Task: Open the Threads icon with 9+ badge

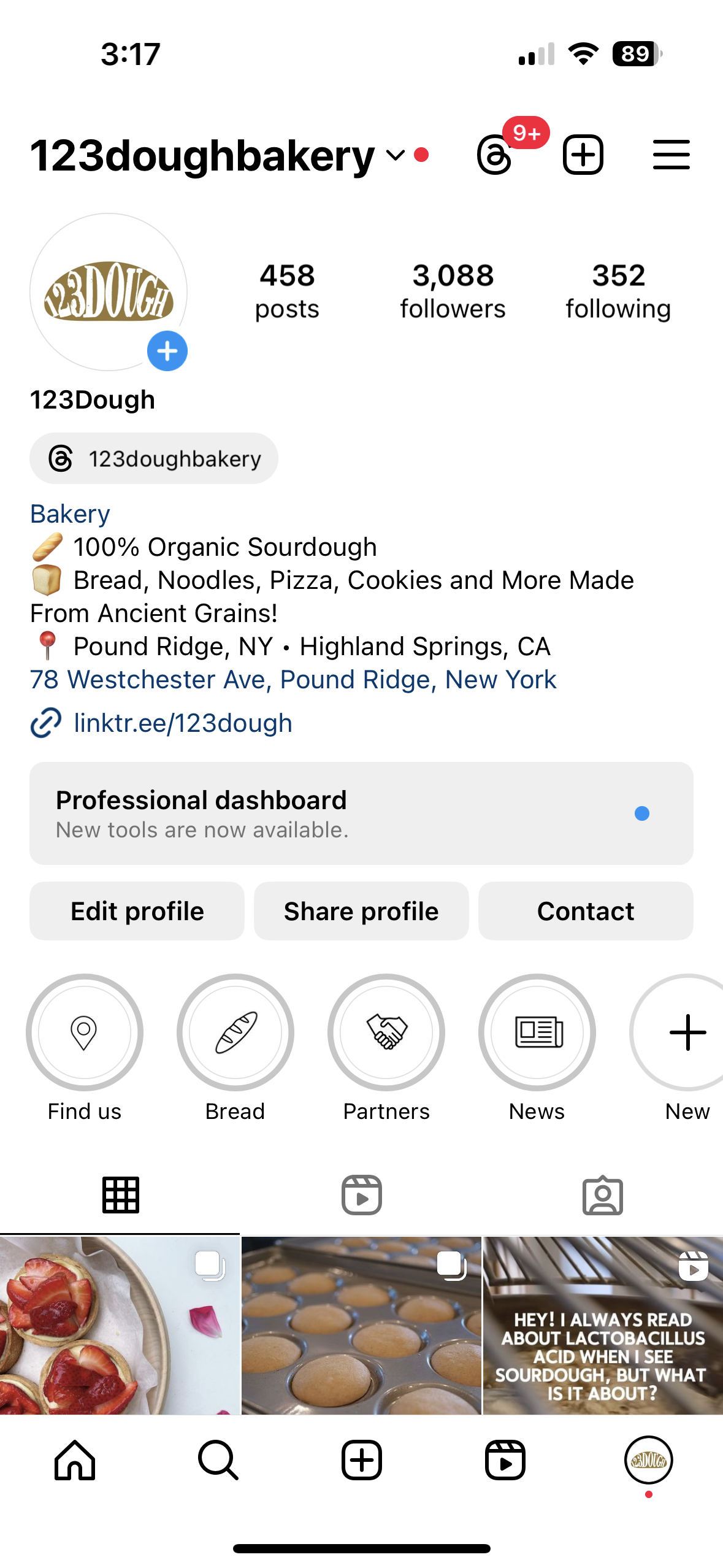Action: [495, 155]
